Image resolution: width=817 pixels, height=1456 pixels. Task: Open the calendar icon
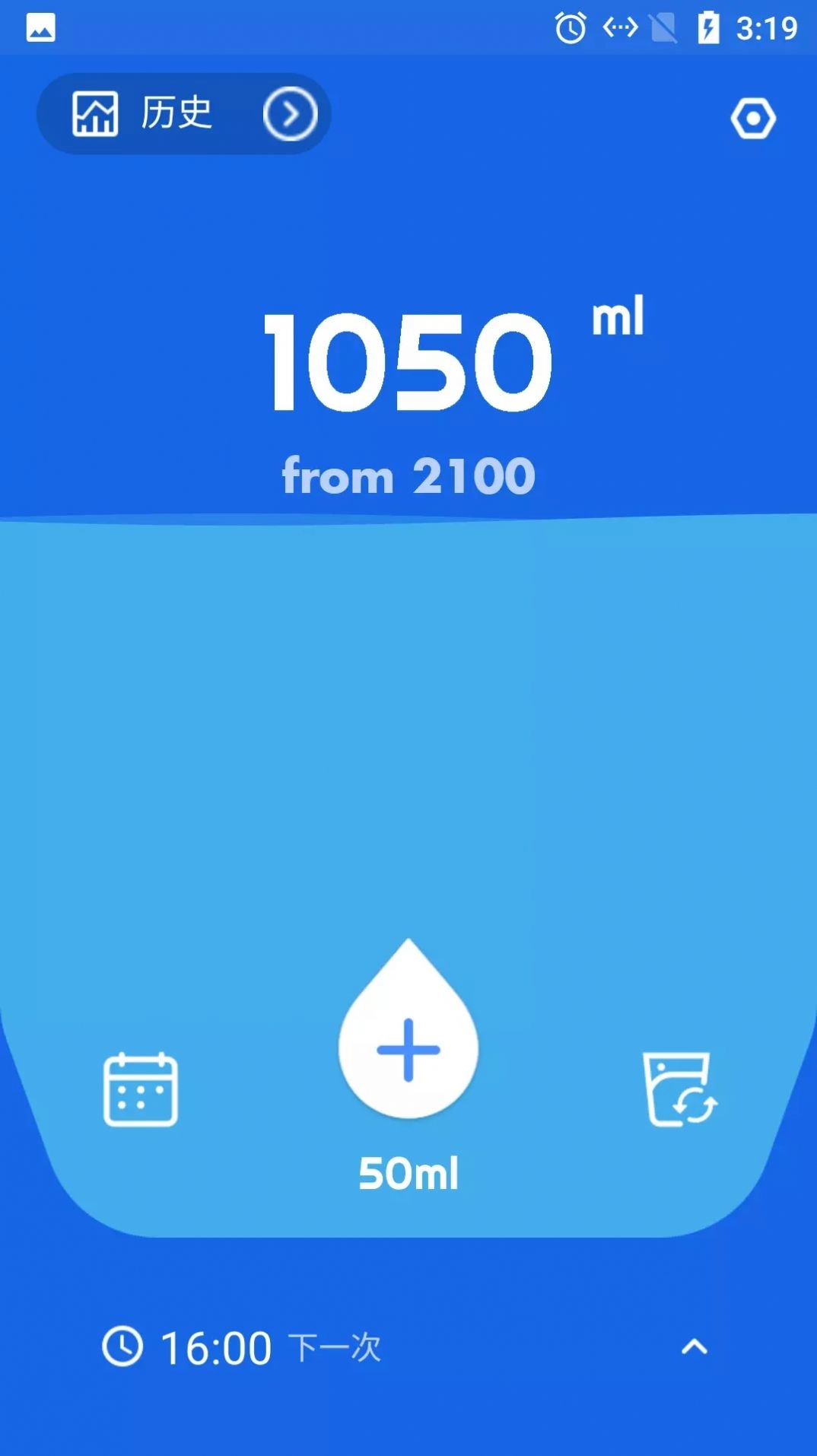tap(141, 1089)
